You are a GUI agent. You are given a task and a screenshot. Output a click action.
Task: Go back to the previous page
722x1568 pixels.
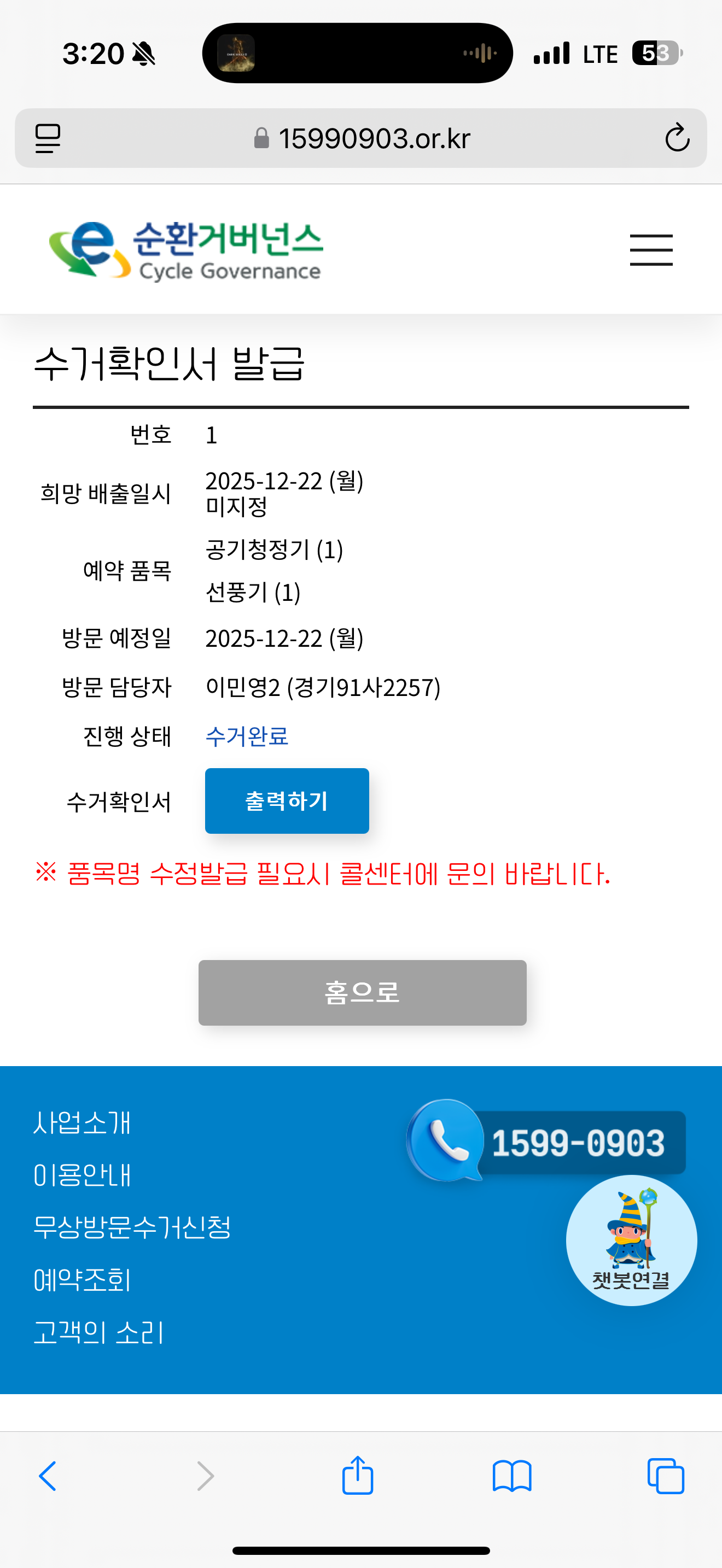point(48,1476)
